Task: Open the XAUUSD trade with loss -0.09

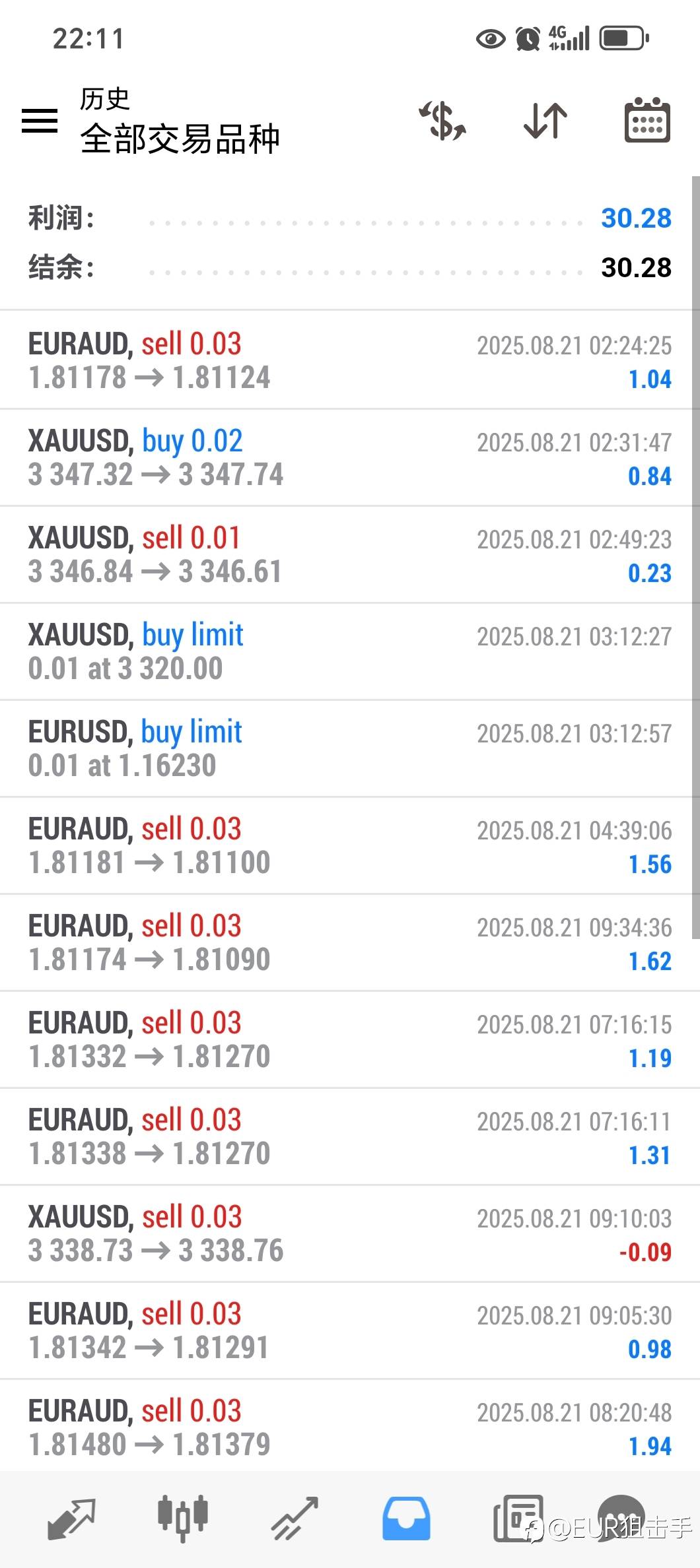Action: [x=350, y=1233]
